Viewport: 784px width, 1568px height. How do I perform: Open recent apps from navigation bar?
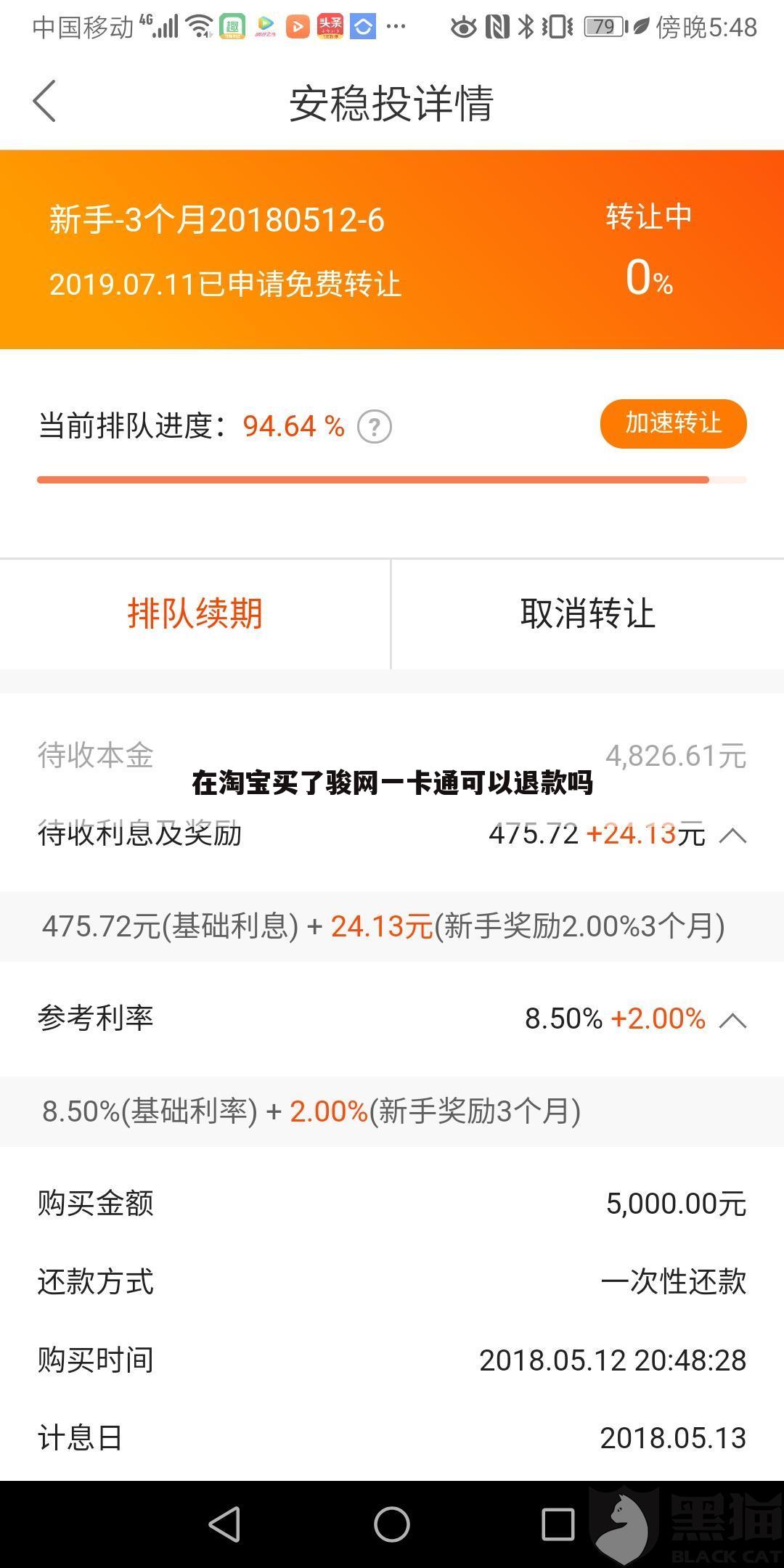point(558,1524)
